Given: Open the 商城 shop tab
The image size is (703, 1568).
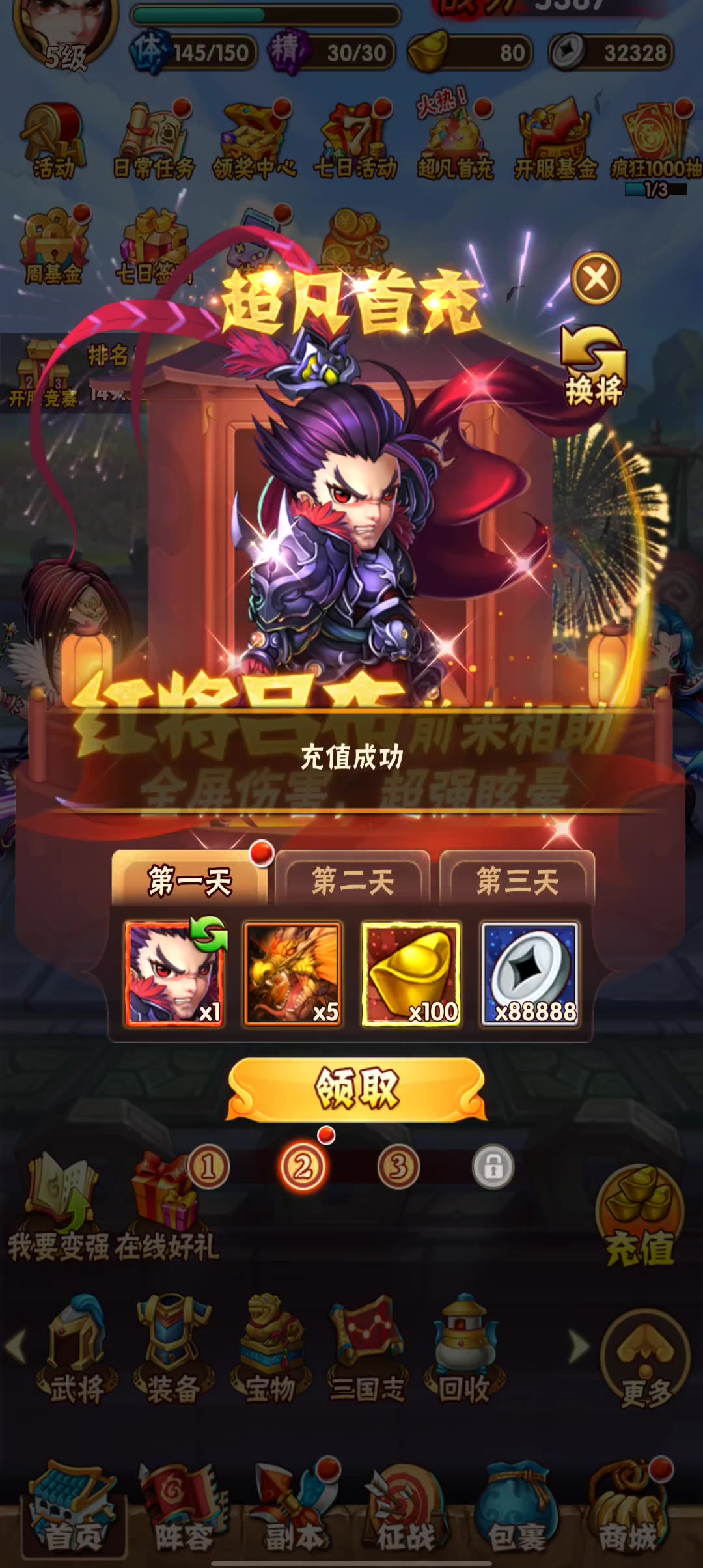Looking at the screenshot, I should tap(628, 1511).
